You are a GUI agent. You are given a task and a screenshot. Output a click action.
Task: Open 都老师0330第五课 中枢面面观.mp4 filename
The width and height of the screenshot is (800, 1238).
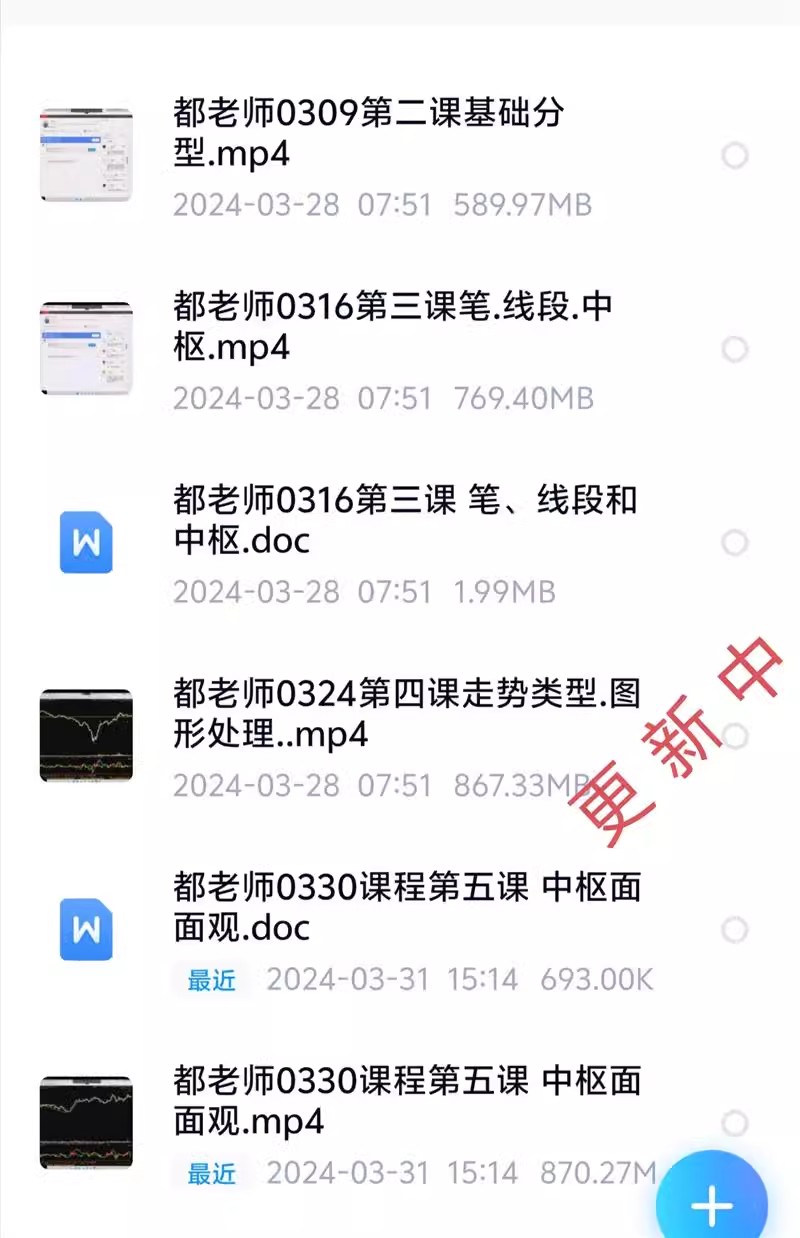pyautogui.click(x=405, y=1100)
